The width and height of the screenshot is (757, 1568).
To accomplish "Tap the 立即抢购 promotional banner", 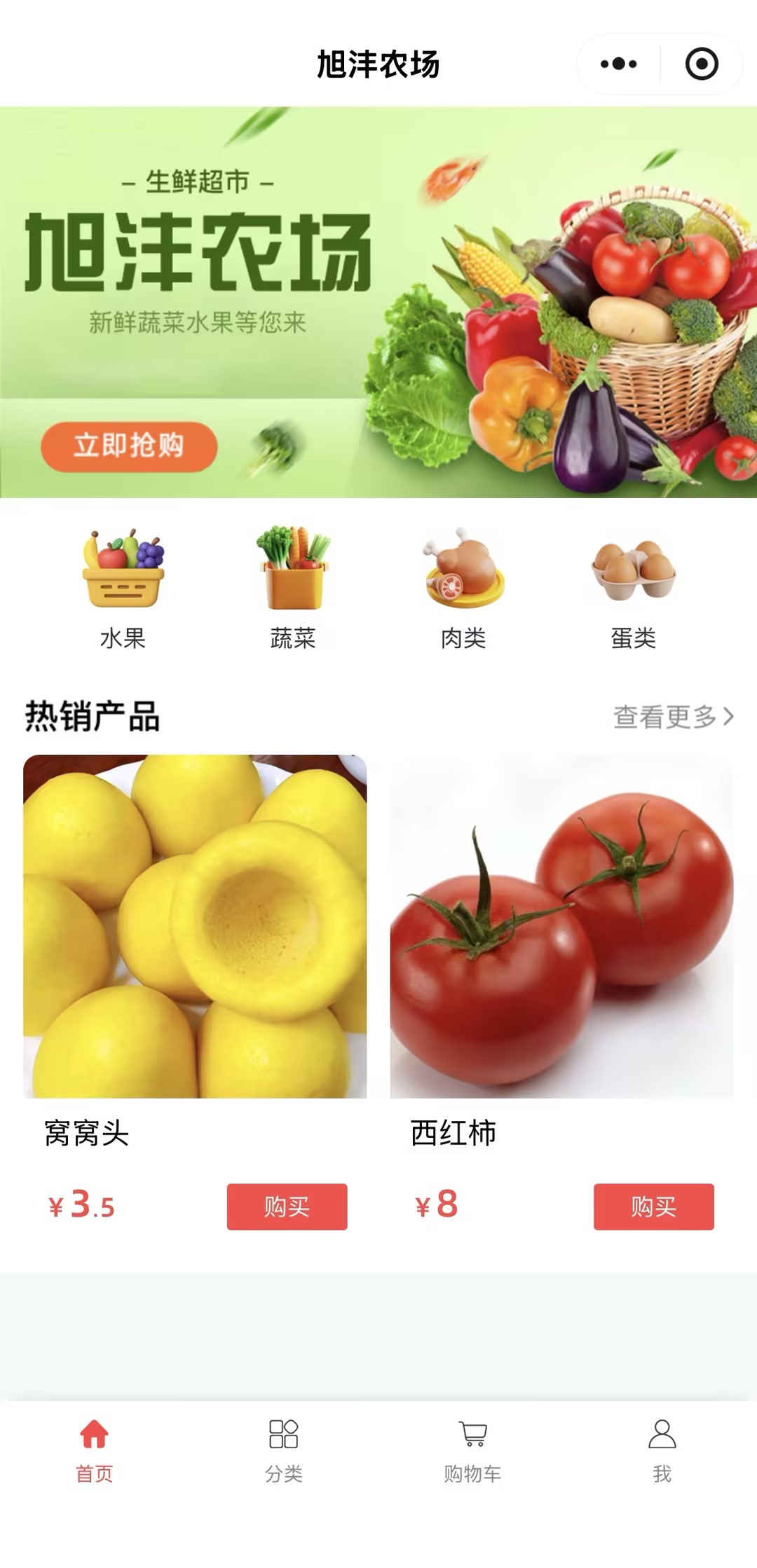I will [129, 446].
